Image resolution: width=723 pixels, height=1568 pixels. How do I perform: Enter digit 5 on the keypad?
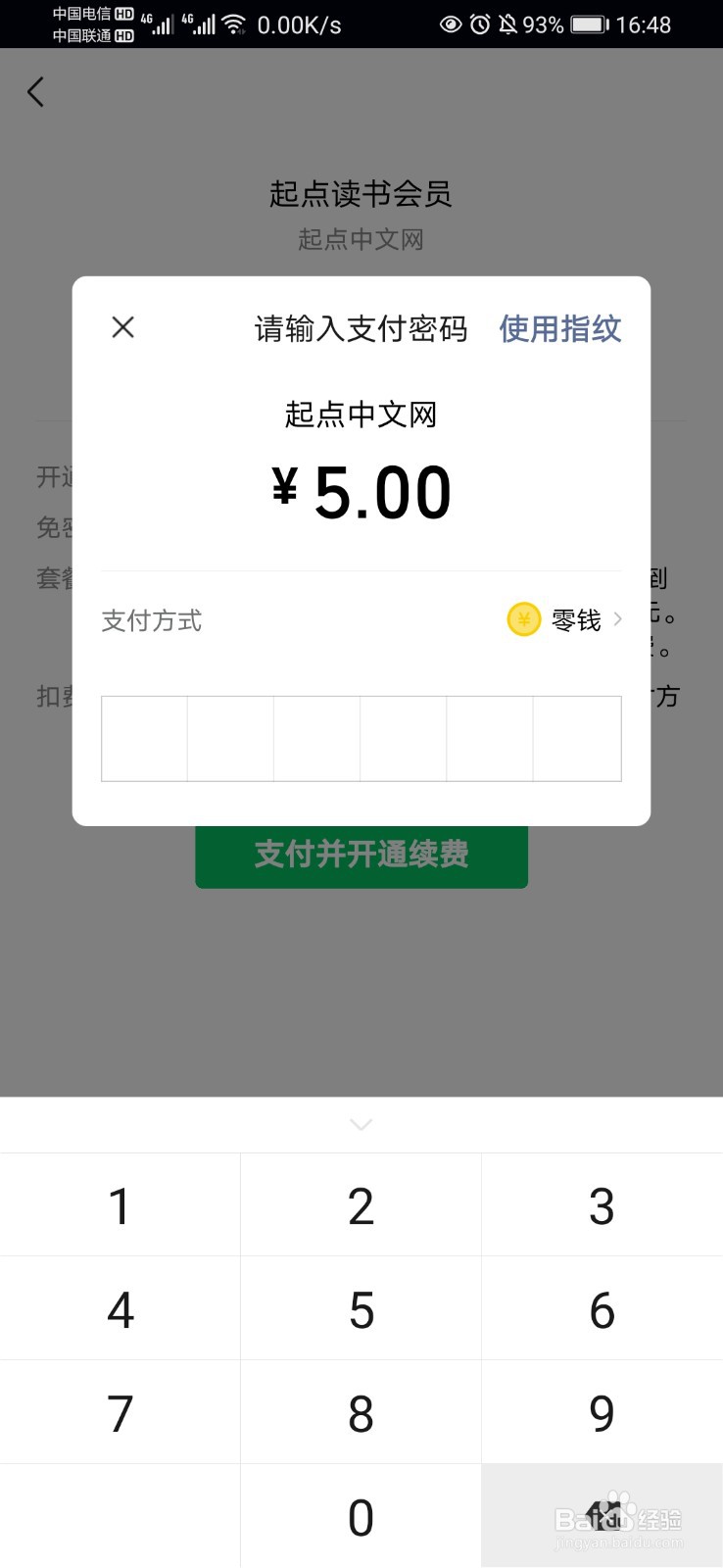(x=361, y=1309)
